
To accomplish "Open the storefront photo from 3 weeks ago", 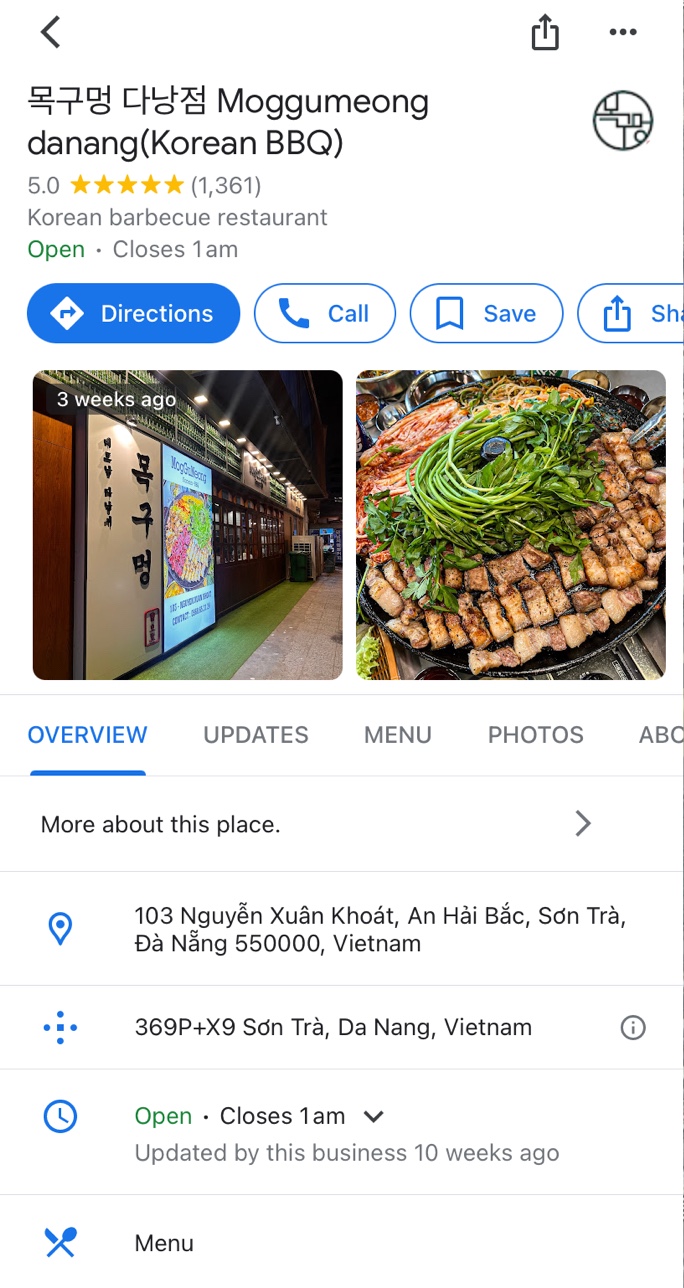I will (x=188, y=525).
